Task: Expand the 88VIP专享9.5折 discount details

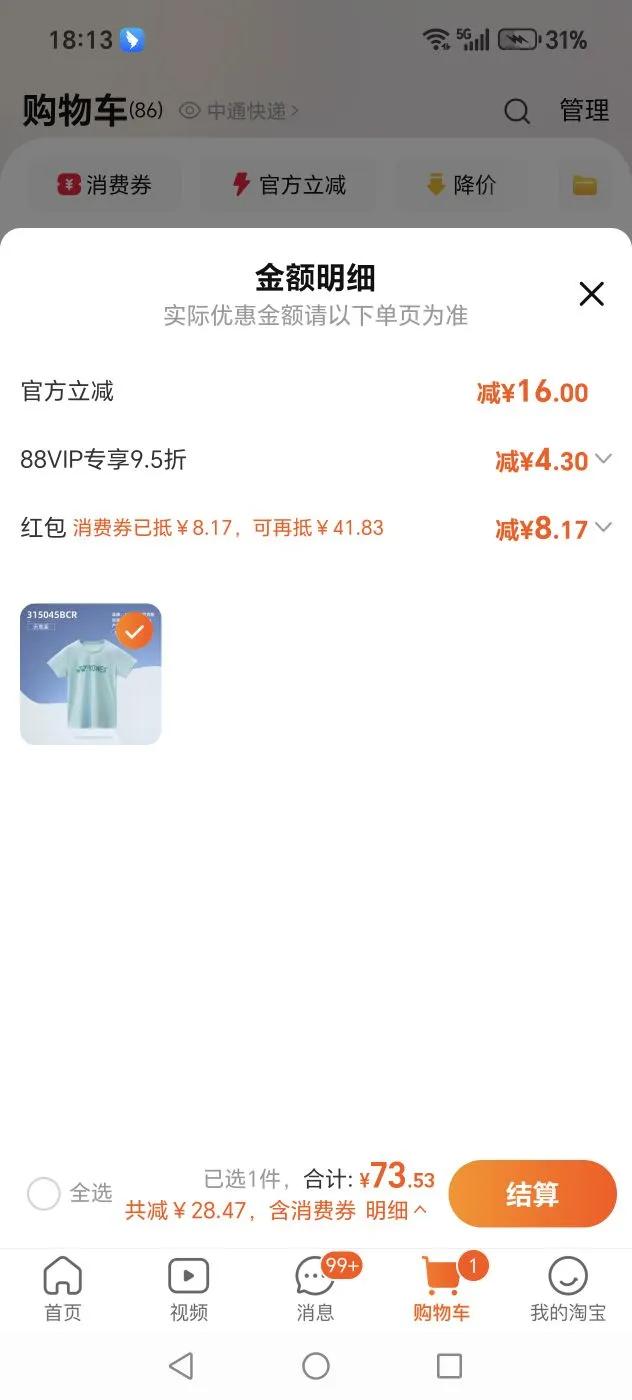Action: coord(603,459)
